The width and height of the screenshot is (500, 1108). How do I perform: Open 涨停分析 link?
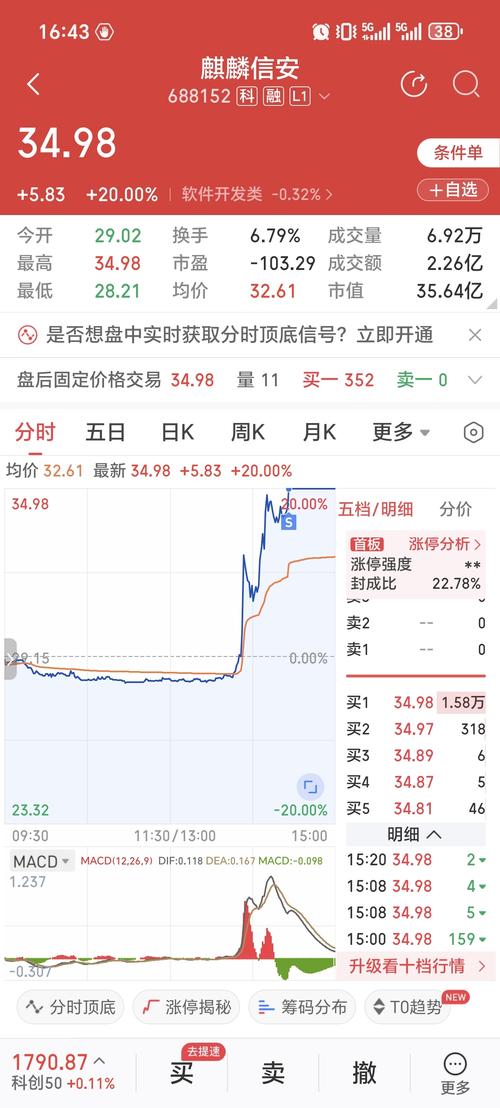[x=445, y=544]
